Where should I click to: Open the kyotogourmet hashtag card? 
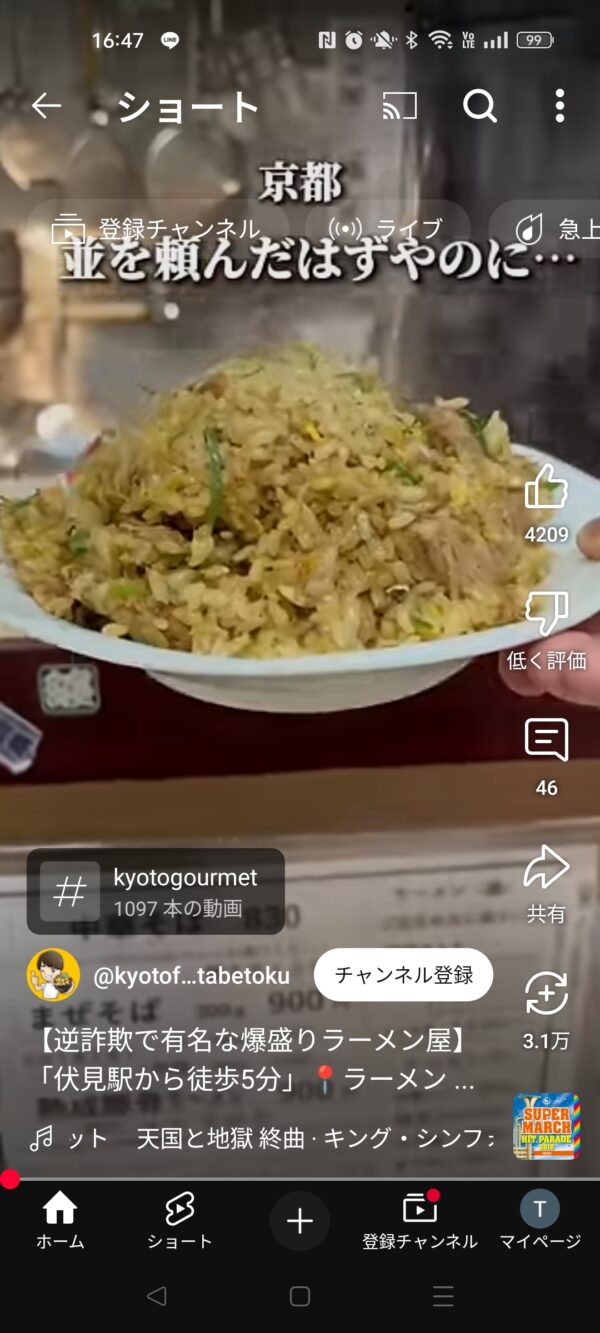coord(156,891)
